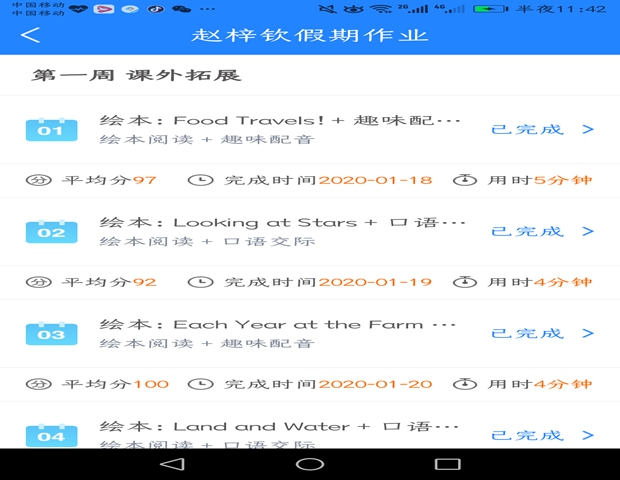Open the Food Travels! picture book assignment
Viewport: 620px width, 480px height.
[x=280, y=129]
